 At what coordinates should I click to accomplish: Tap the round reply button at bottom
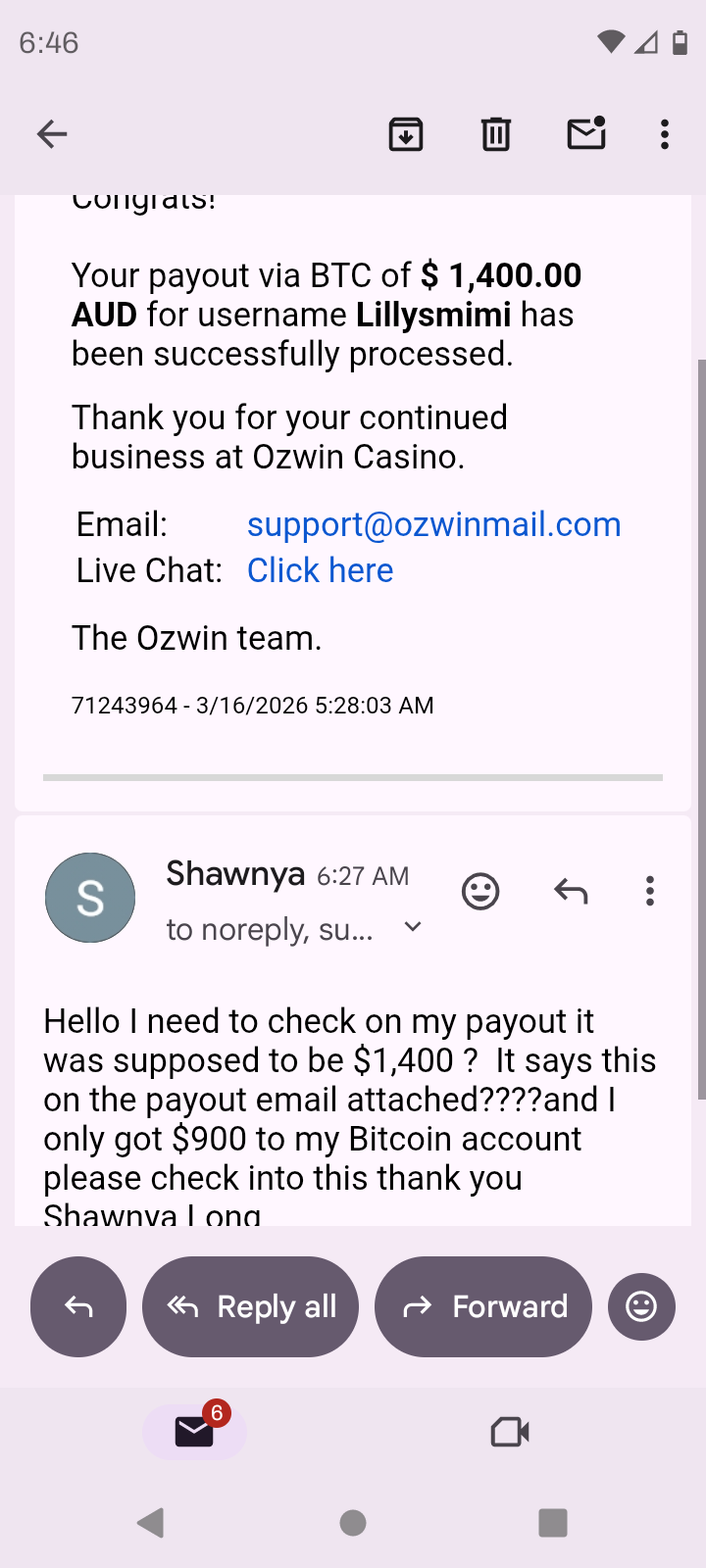point(78,1306)
